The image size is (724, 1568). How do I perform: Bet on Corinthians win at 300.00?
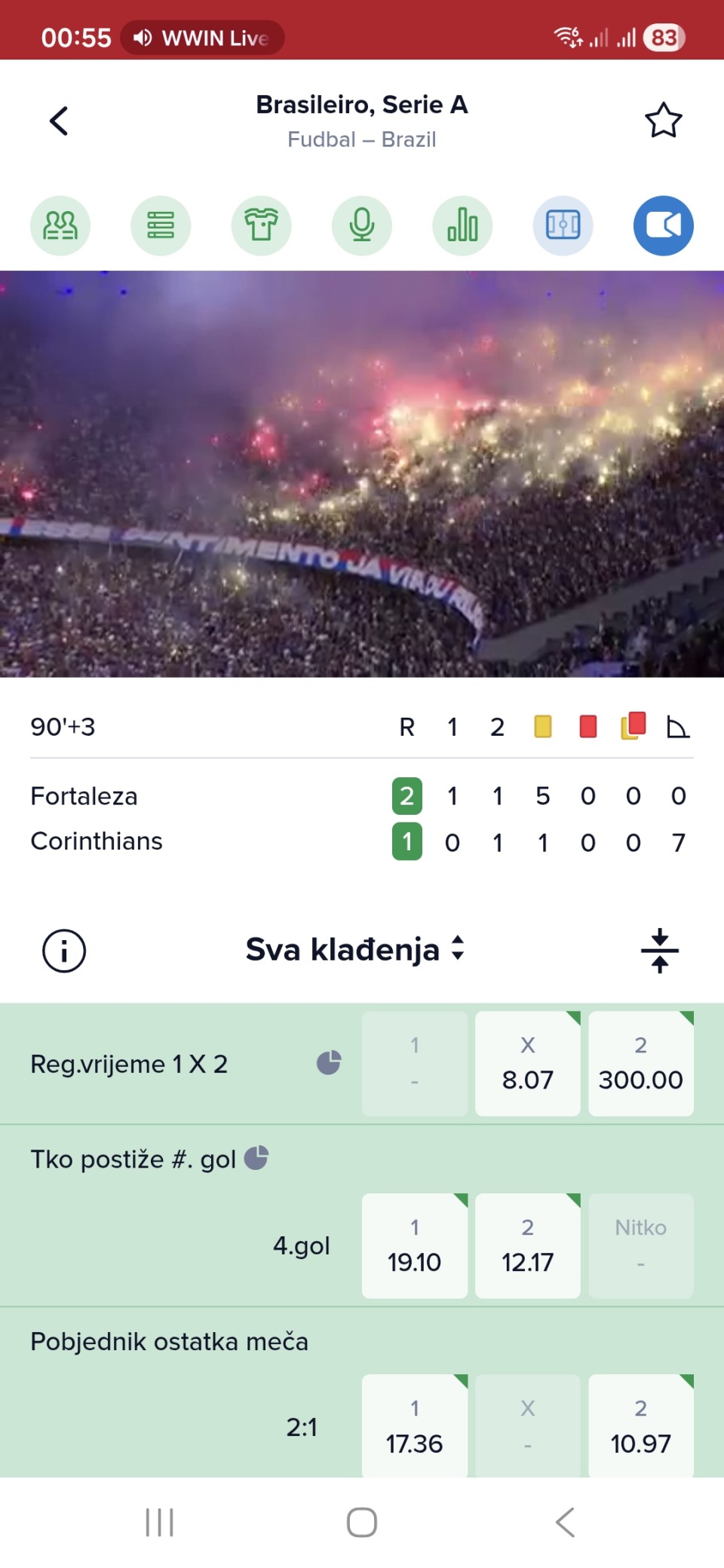tap(641, 1064)
